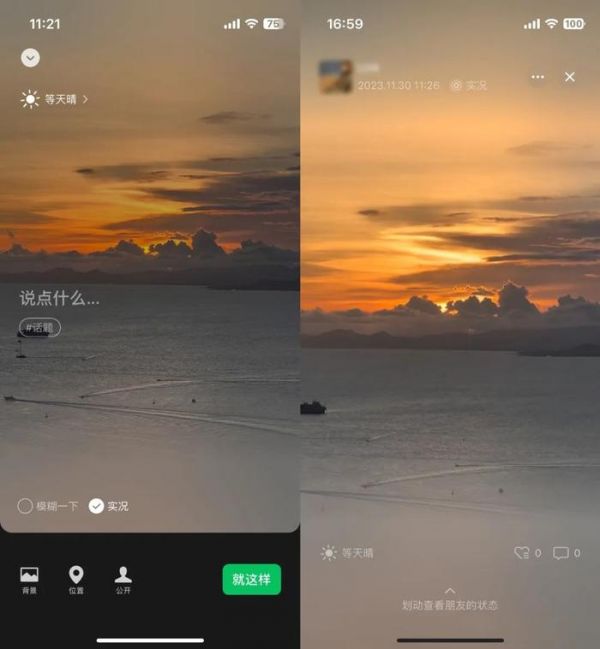This screenshot has height=649, width=600.
Task: Open the 背景 background picker
Action: 29,579
